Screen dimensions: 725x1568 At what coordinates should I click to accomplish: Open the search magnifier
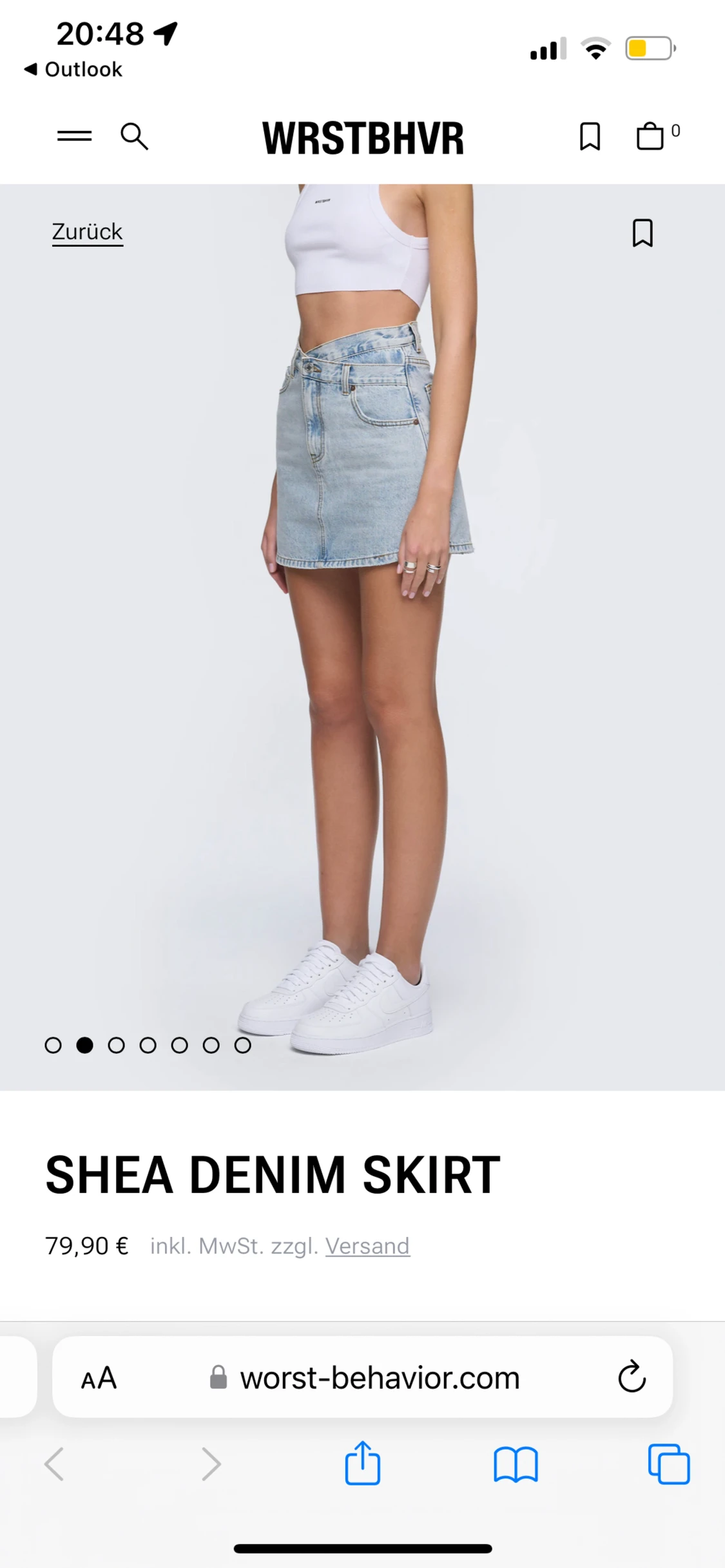click(134, 137)
